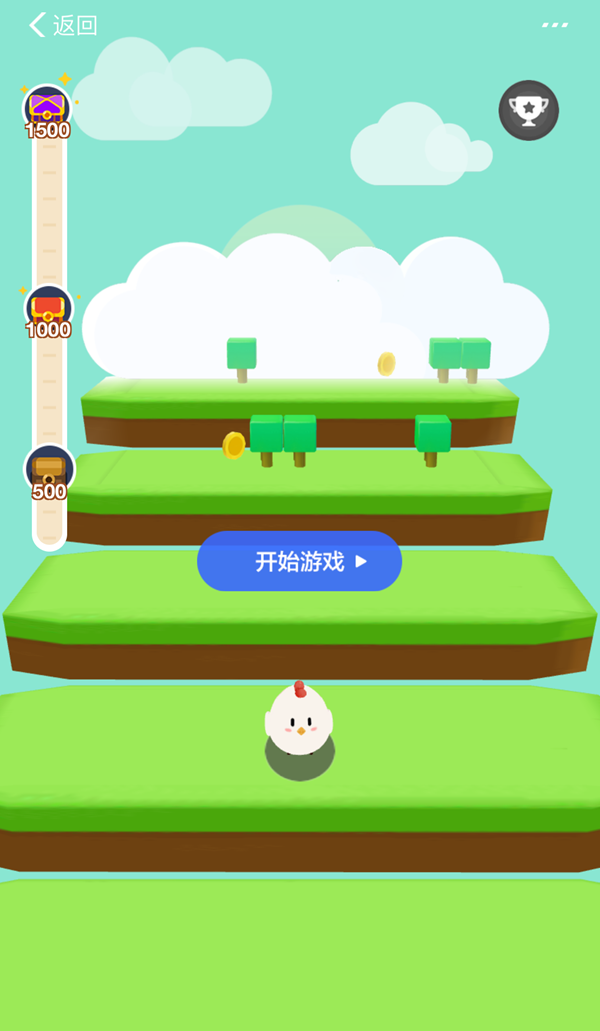Tap the 500 gold treasure chest

49,469
